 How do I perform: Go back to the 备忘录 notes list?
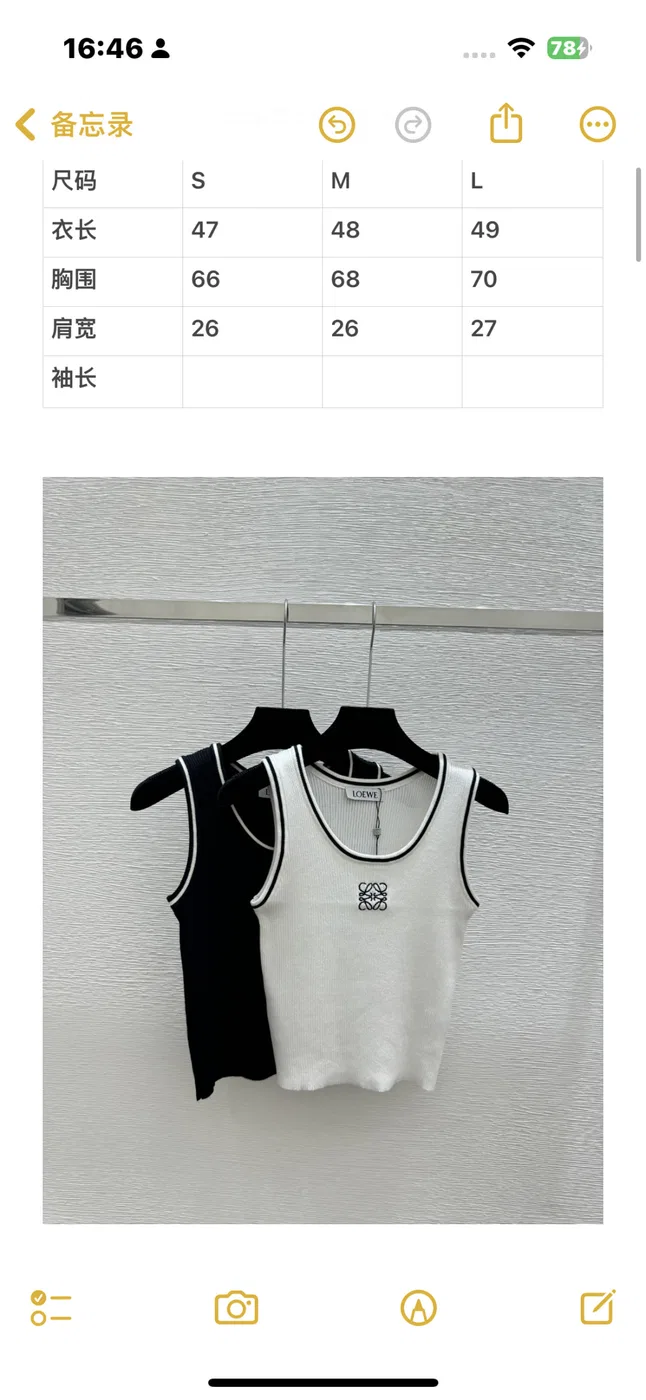(75, 125)
